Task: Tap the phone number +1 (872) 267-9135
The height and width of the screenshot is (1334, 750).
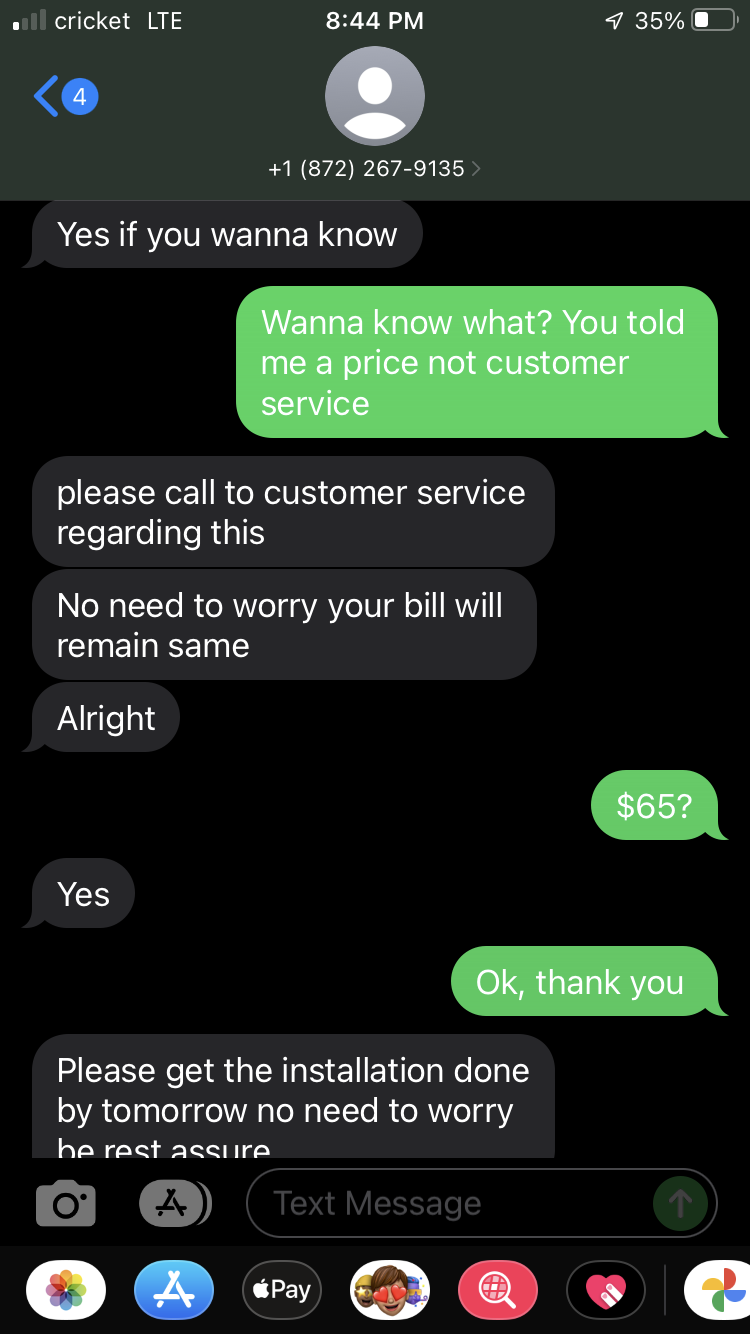Action: click(x=365, y=168)
